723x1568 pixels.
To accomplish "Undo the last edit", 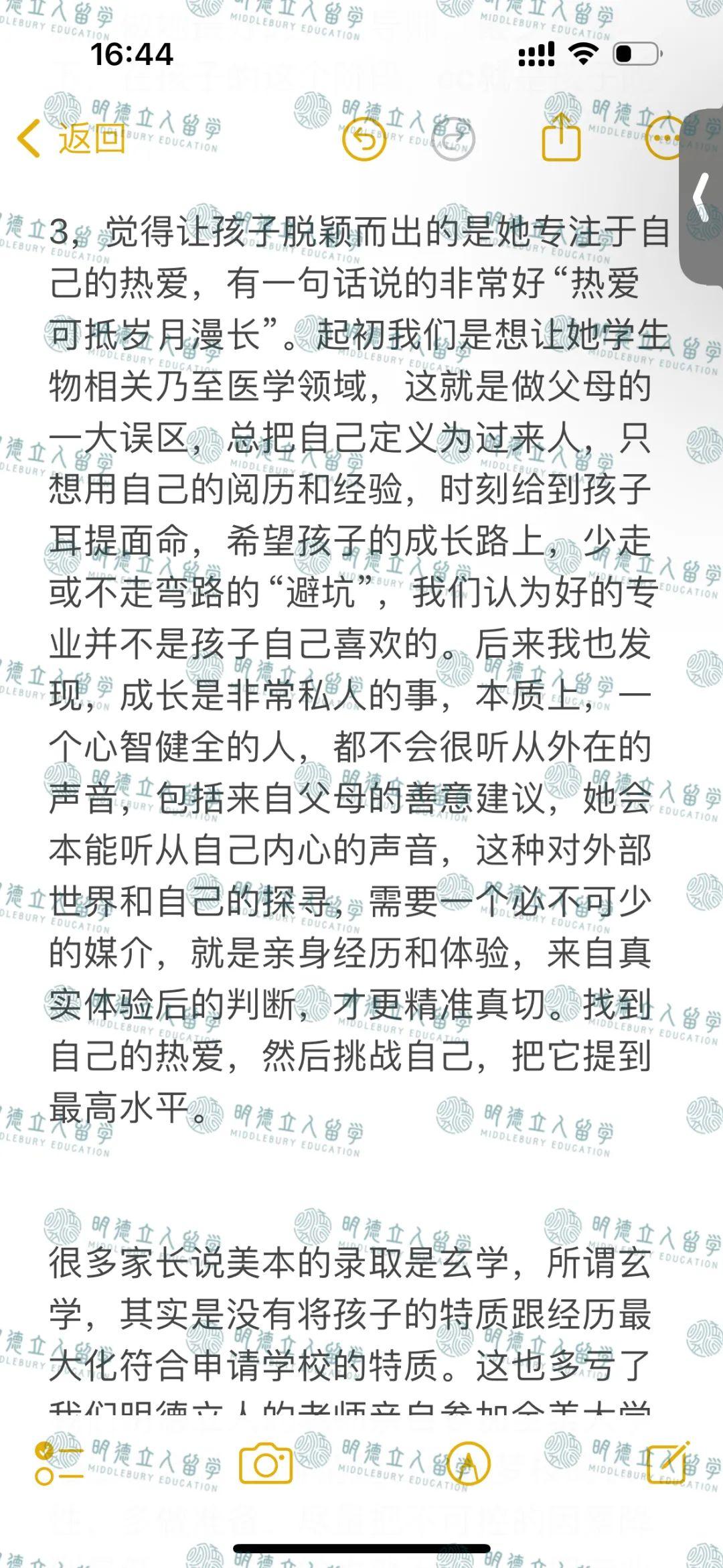I will point(365,139).
